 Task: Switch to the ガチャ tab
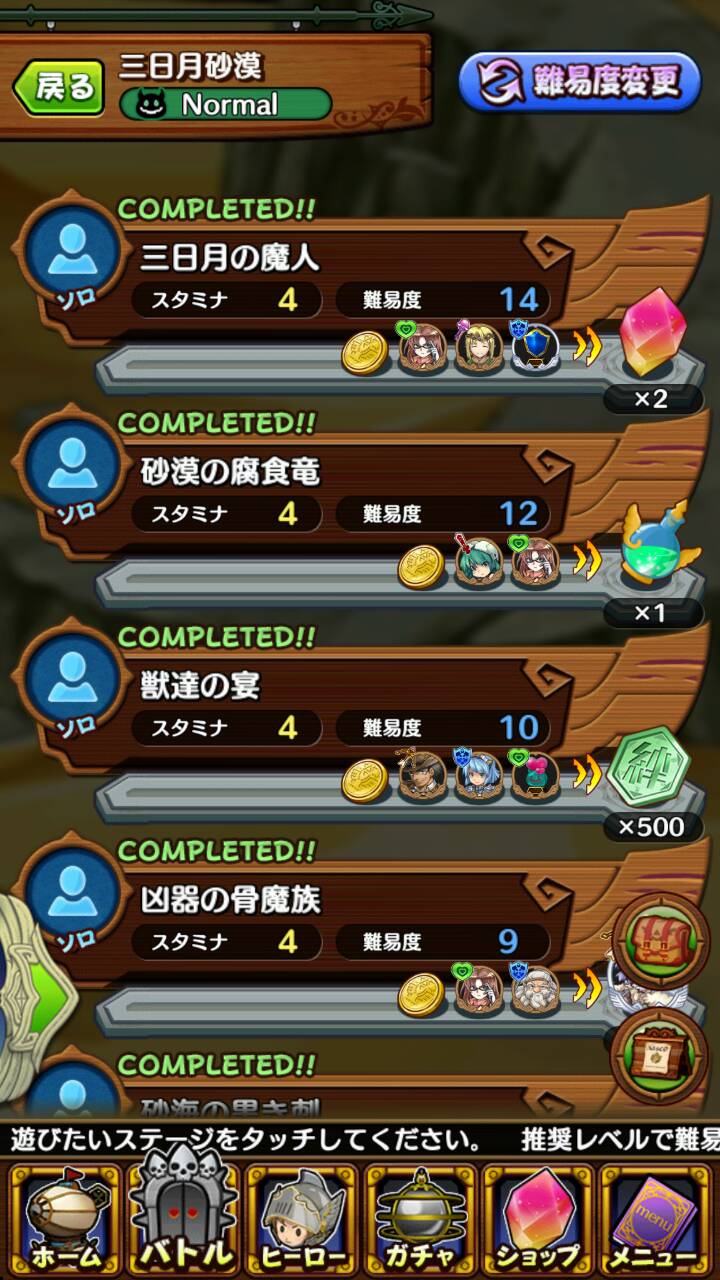click(x=419, y=1220)
